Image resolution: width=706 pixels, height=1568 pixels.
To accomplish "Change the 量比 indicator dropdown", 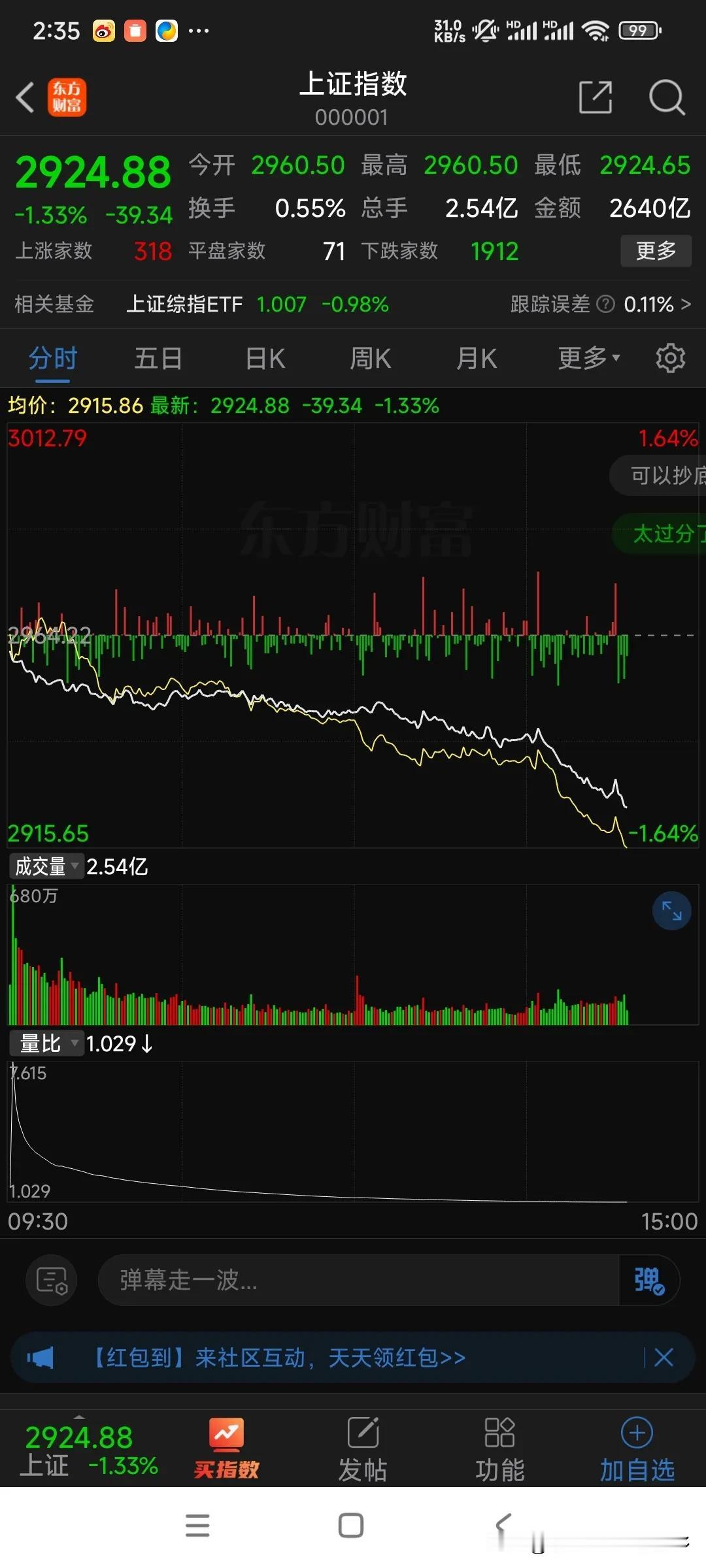I will point(46,1043).
